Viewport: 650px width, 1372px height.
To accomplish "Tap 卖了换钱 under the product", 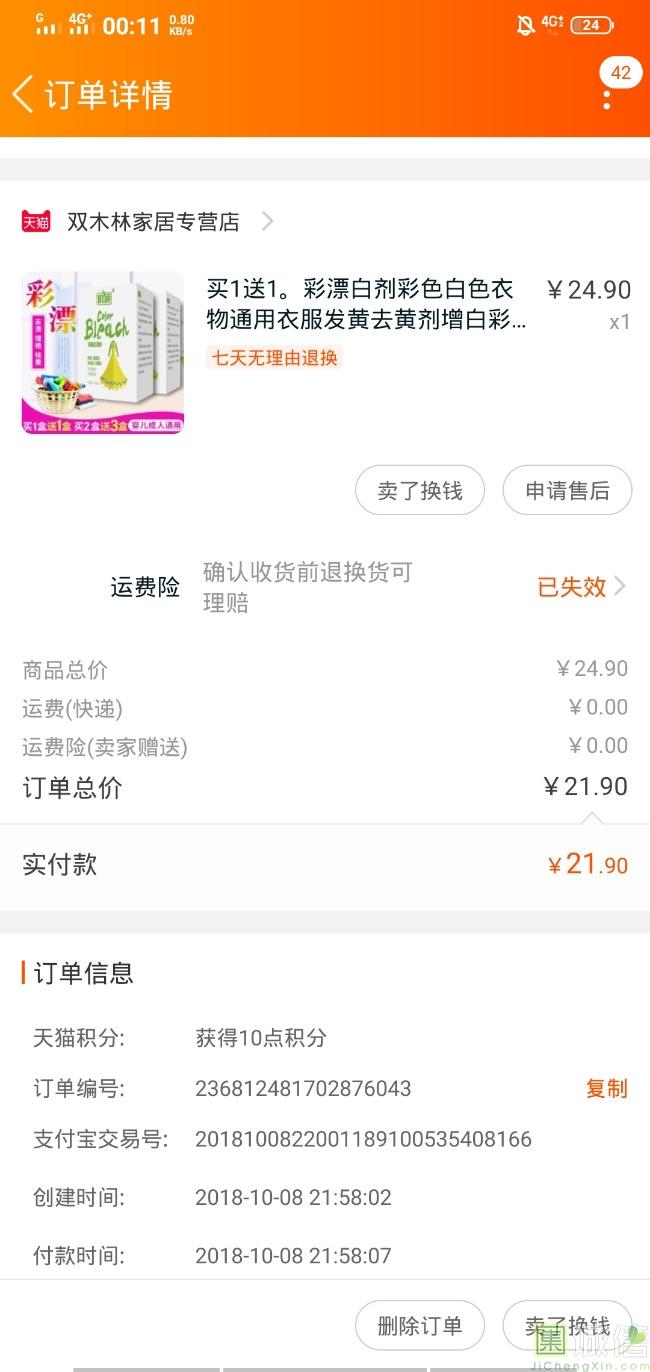I will point(420,491).
